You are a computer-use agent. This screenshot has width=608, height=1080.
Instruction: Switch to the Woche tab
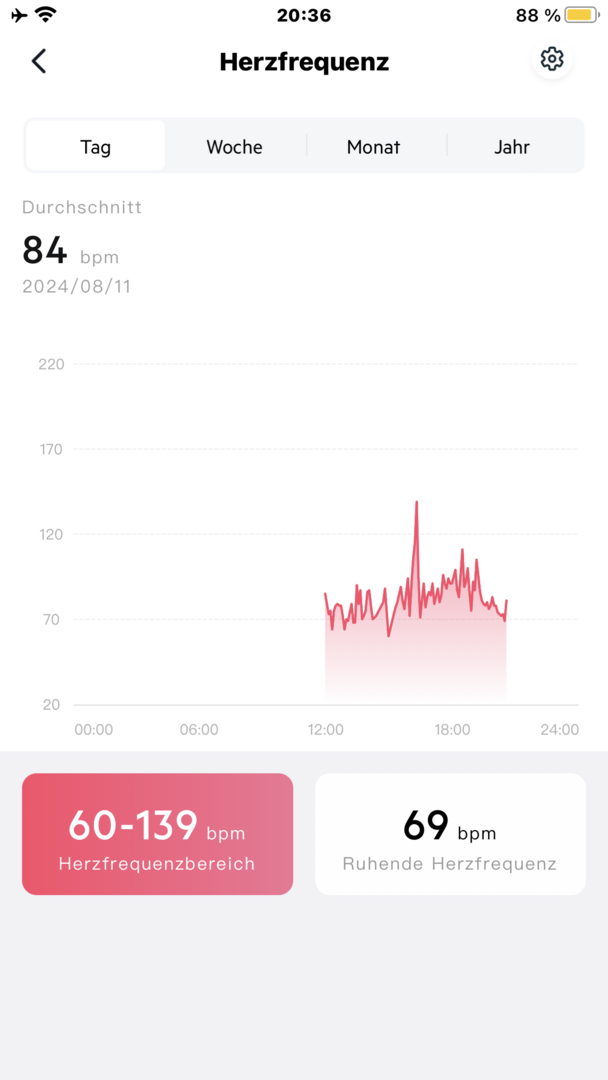click(234, 147)
